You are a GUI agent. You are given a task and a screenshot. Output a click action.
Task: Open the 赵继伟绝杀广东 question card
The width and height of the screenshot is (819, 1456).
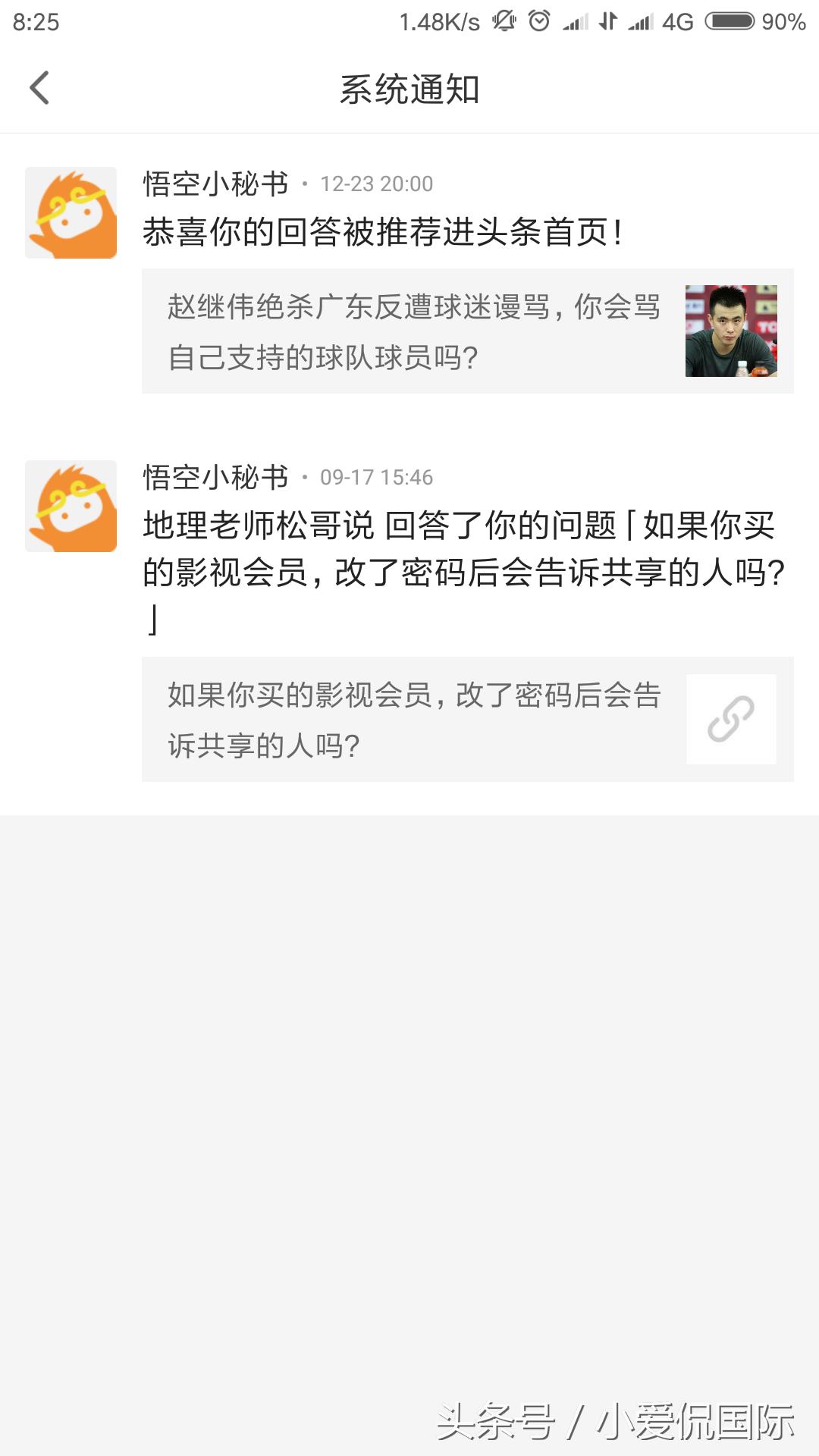point(409,330)
